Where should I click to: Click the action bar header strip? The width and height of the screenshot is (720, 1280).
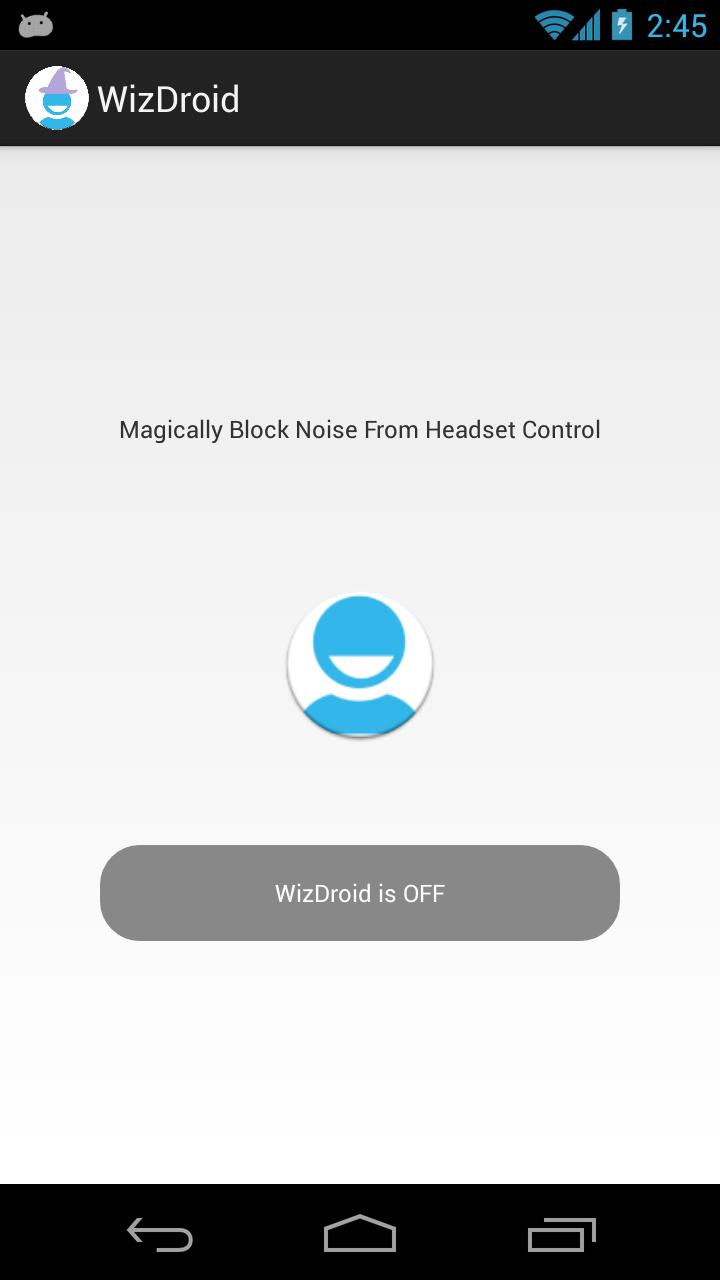[400, 97]
